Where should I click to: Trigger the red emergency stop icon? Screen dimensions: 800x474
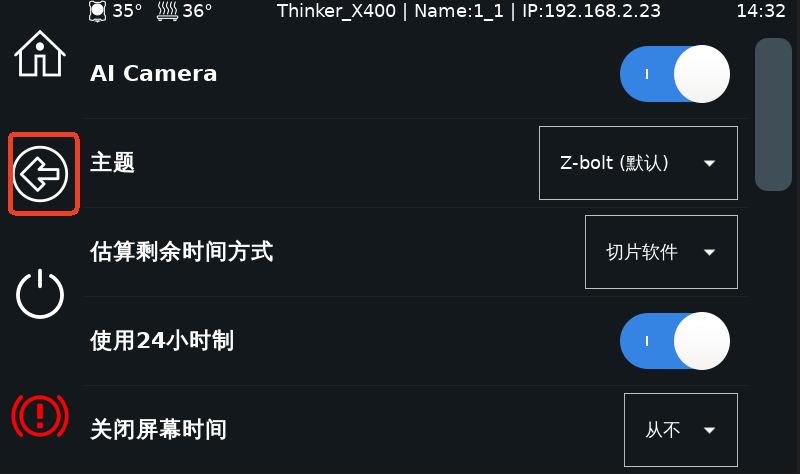(40, 413)
